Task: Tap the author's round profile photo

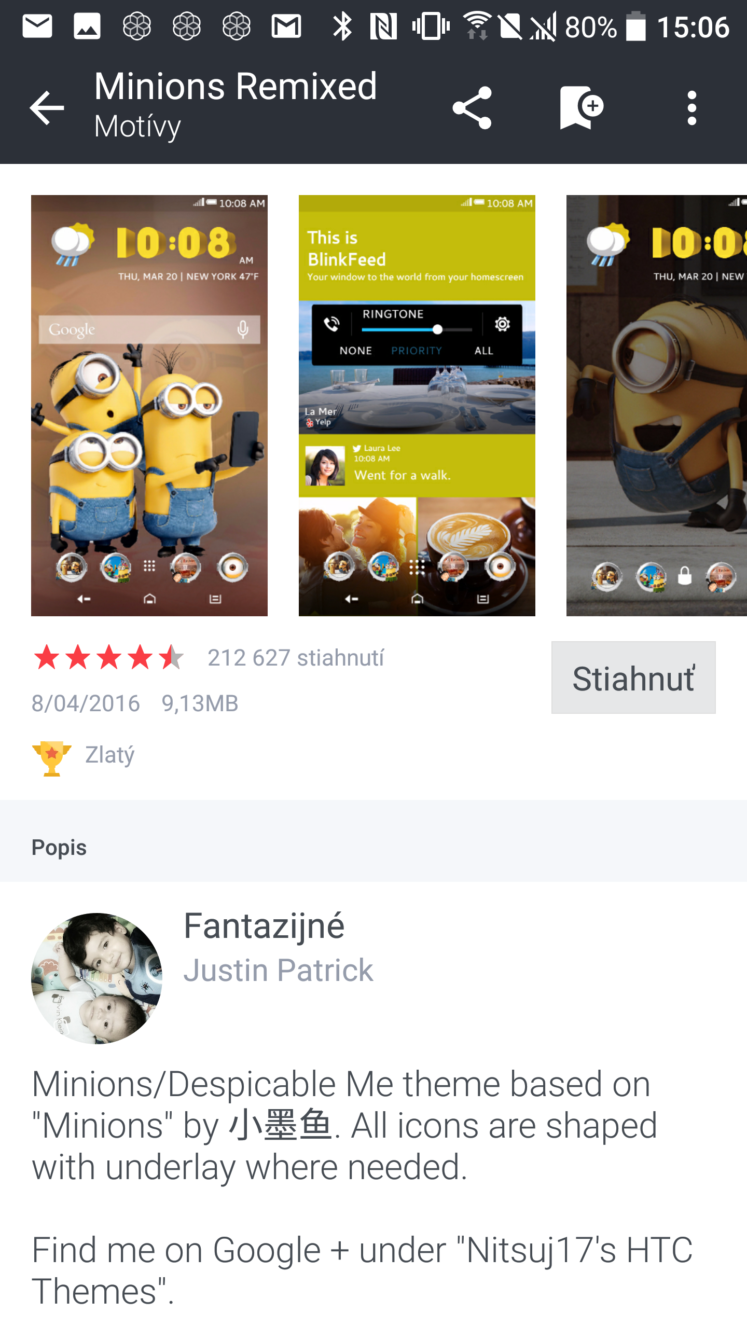Action: point(97,978)
